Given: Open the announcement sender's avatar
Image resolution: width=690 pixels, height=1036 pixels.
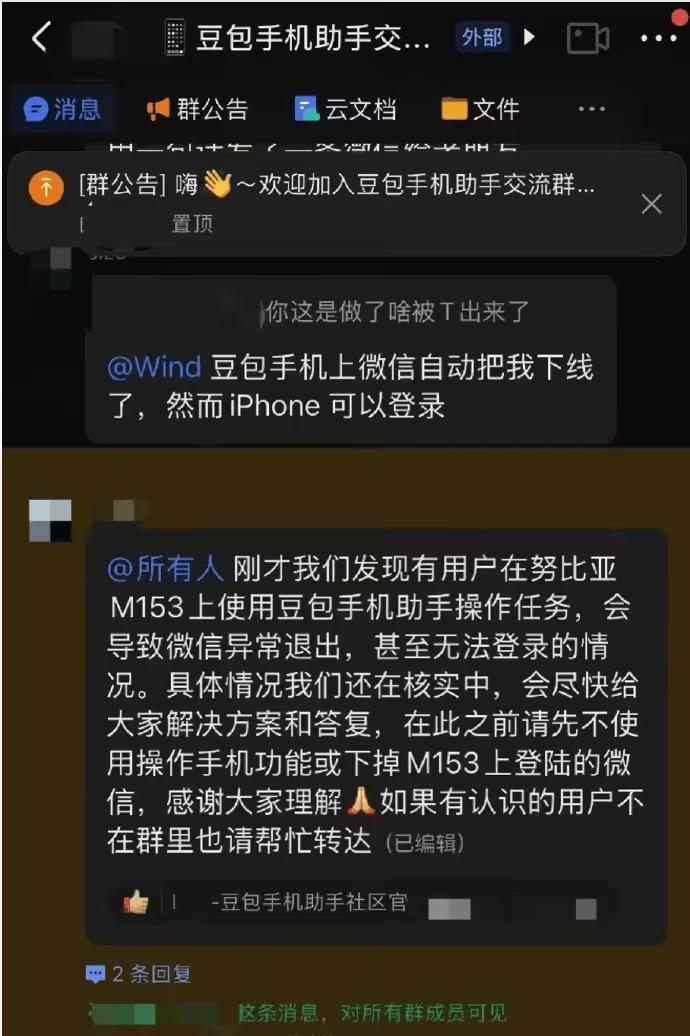Looking at the screenshot, I should click(x=49, y=521).
